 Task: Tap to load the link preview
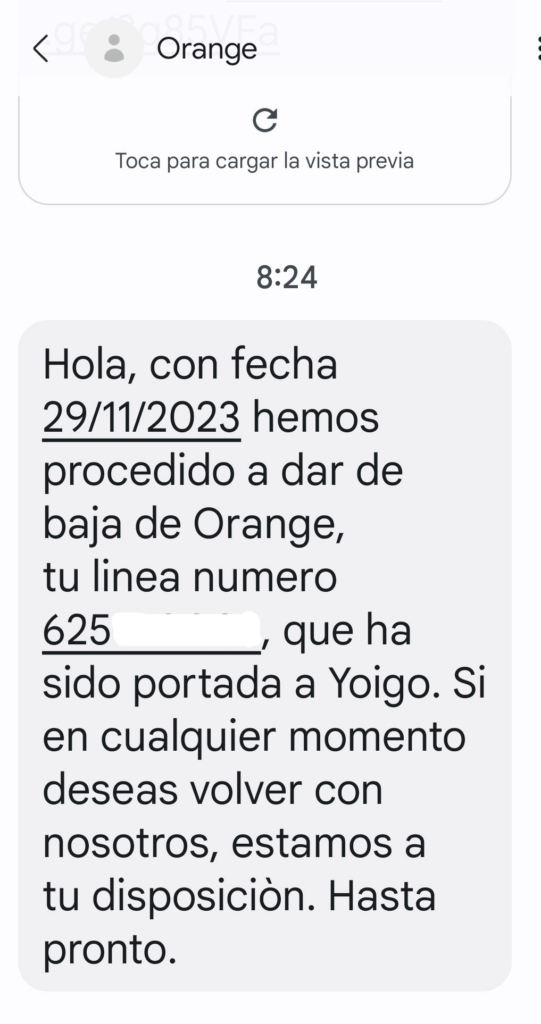pyautogui.click(x=265, y=140)
